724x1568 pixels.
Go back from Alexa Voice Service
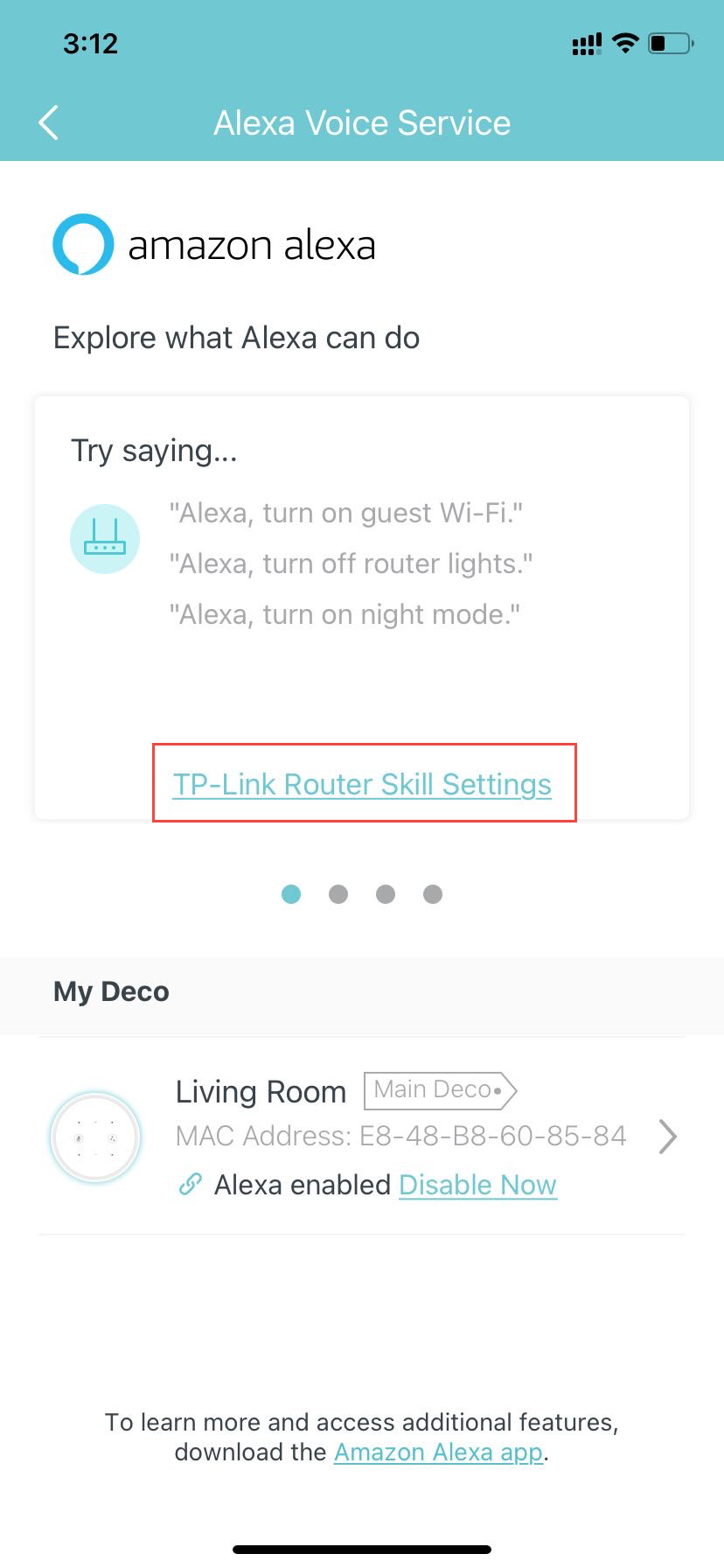point(49,123)
